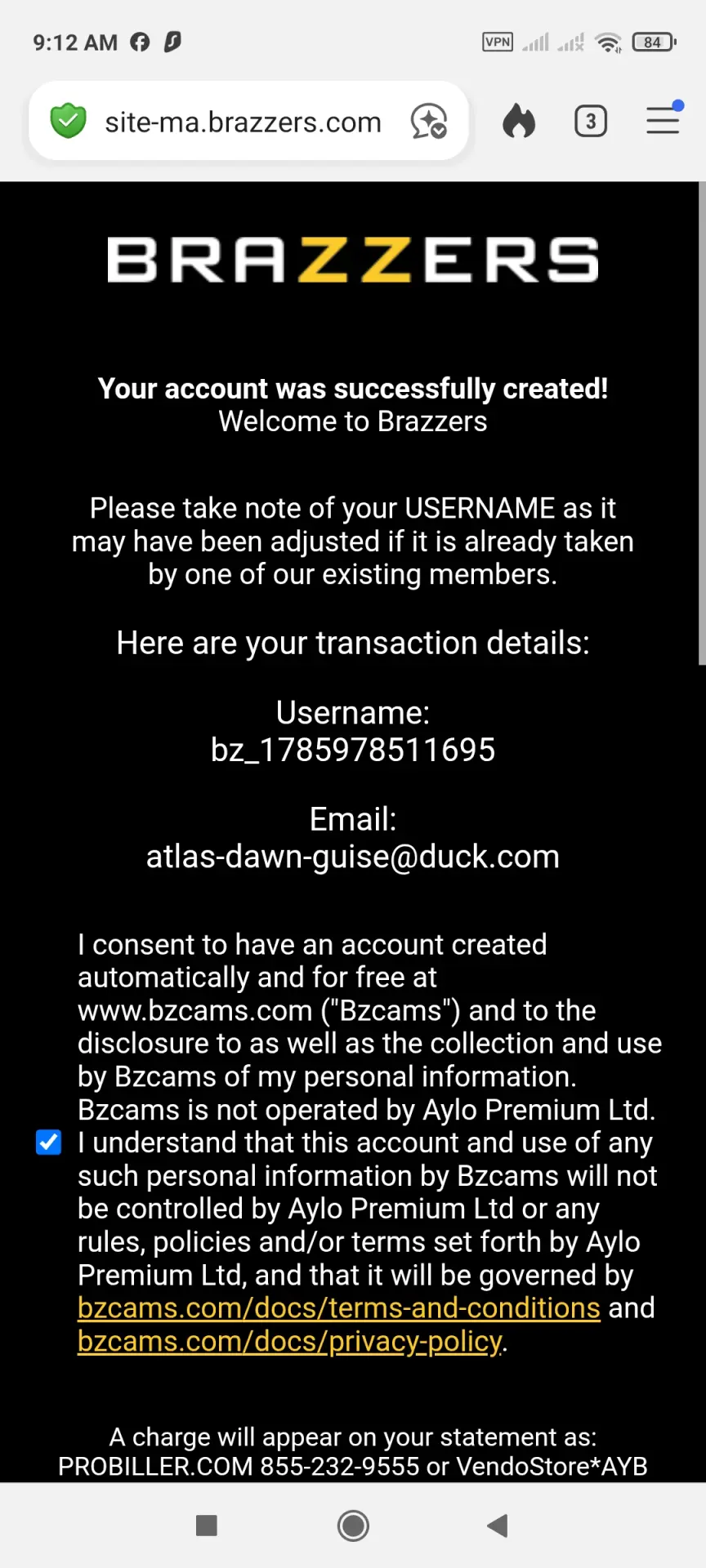The width and height of the screenshot is (706, 1568).
Task: Open the tab switcher showing 3 tabs
Action: pos(591,122)
